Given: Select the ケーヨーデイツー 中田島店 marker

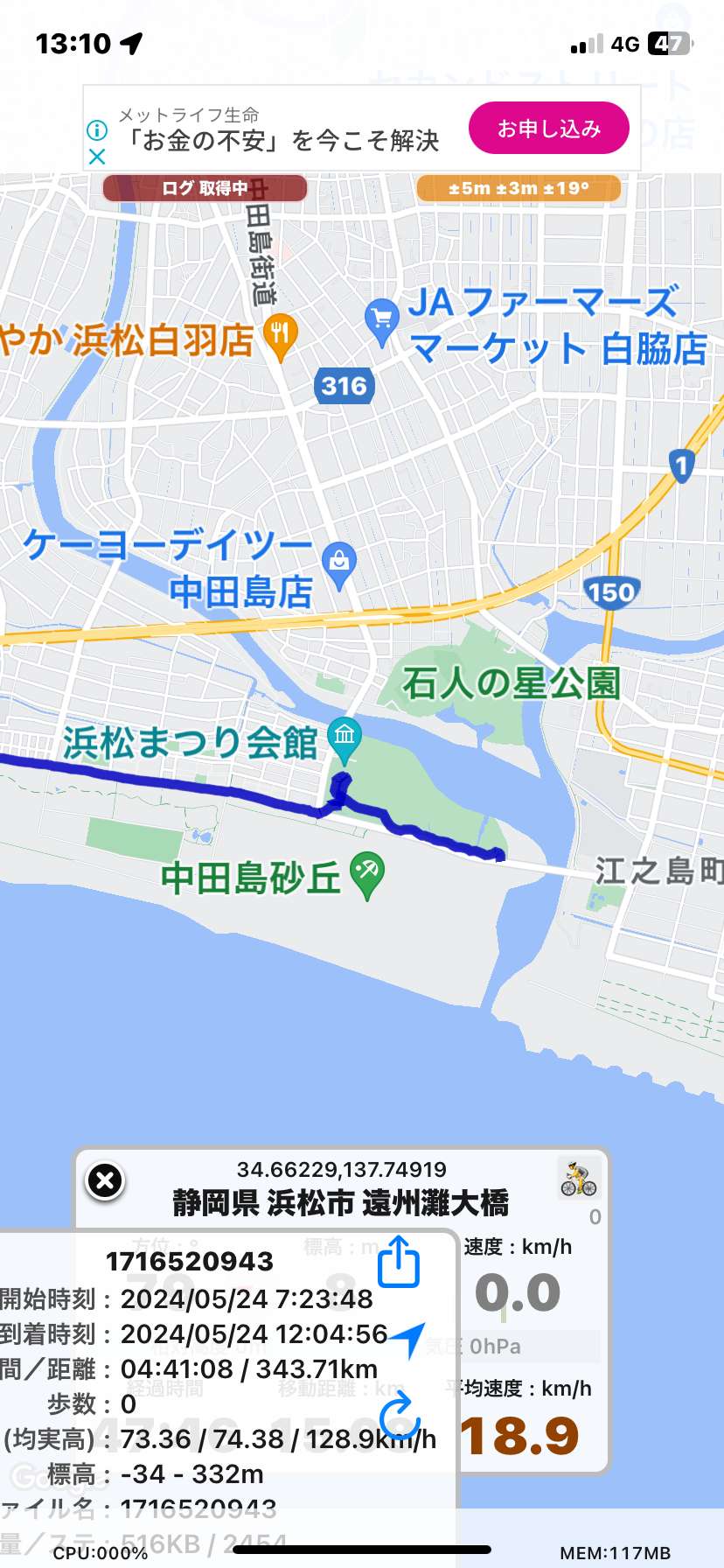Looking at the screenshot, I should (x=339, y=565).
